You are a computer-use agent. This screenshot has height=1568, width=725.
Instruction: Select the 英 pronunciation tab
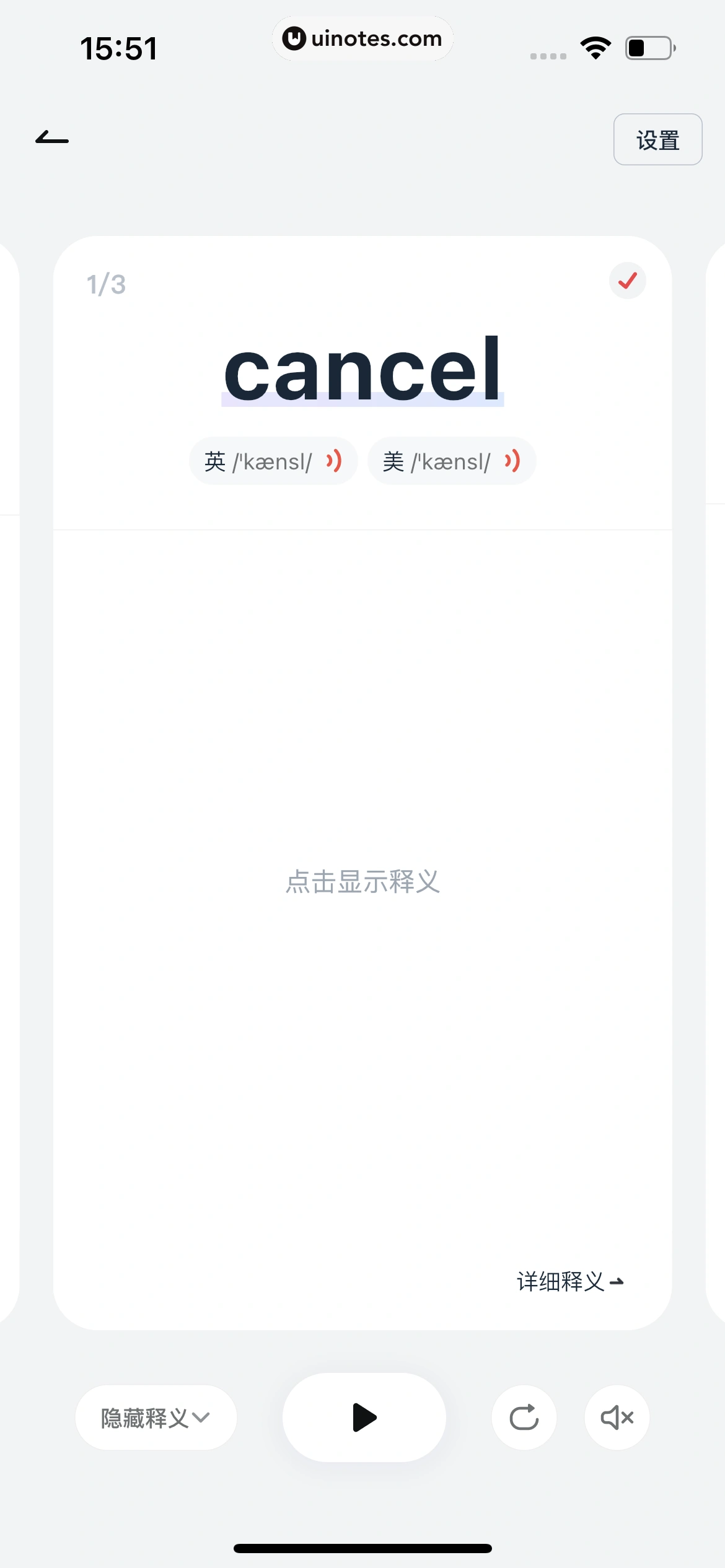coord(273,461)
